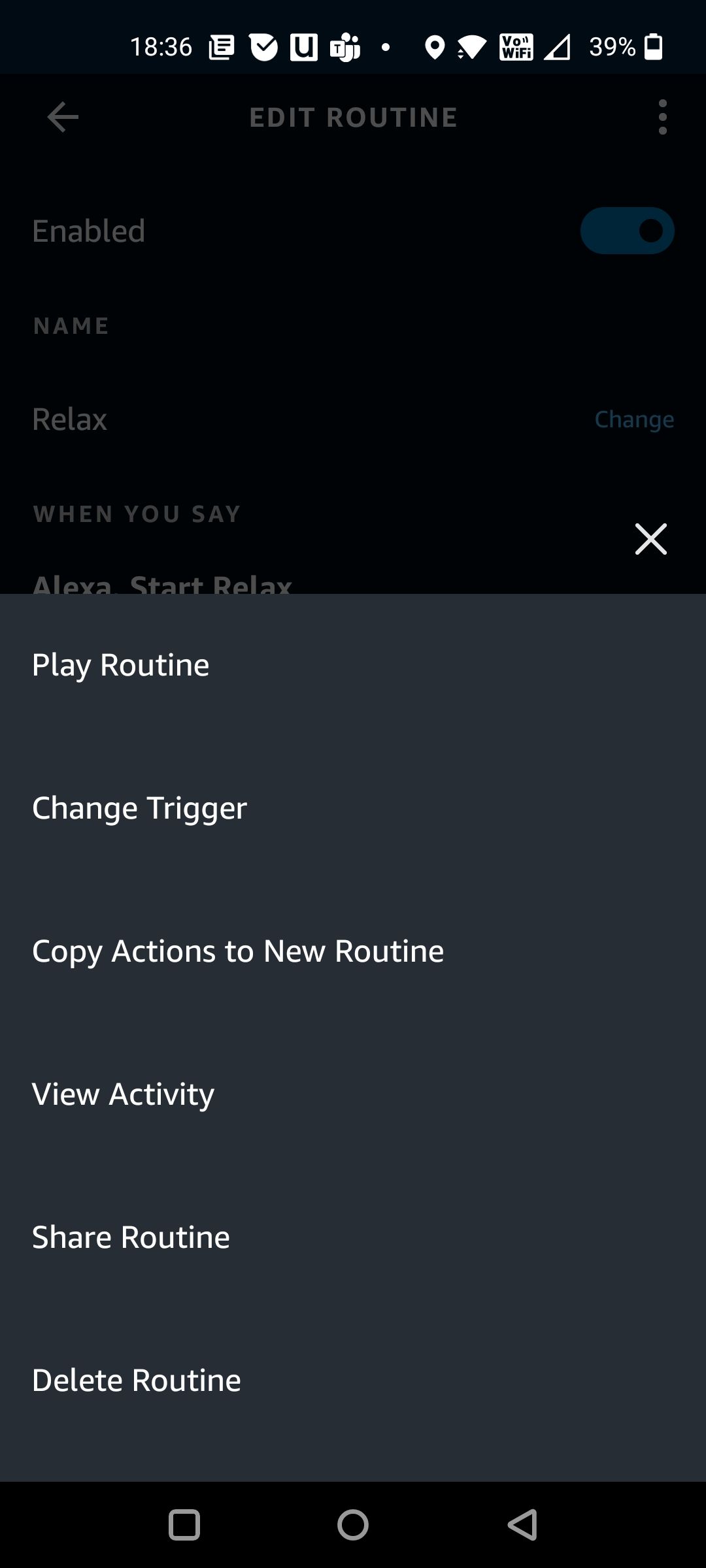
Task: Tap Change next to the routine name Relax
Action: pos(635,419)
